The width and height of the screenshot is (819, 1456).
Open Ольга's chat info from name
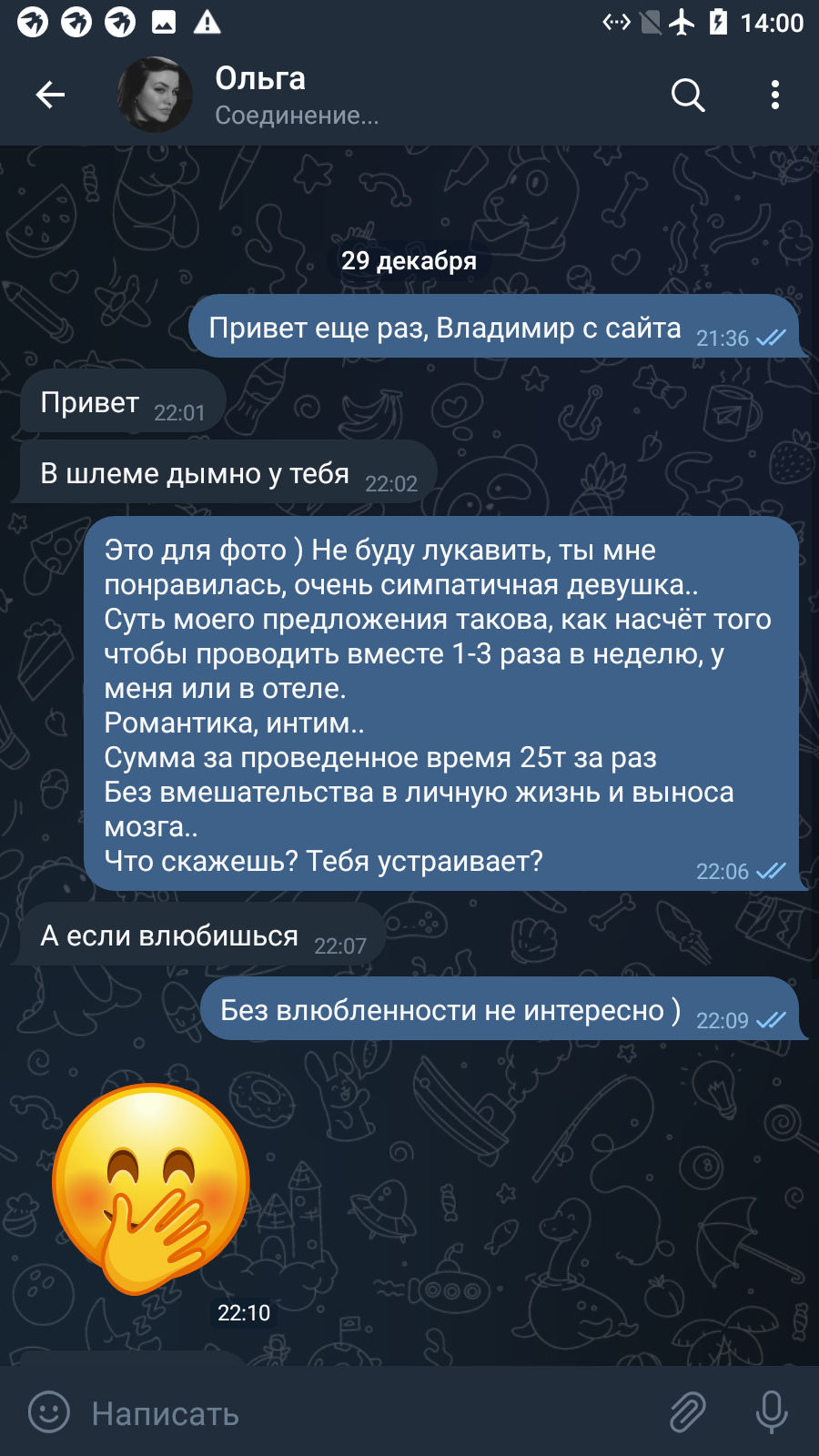pos(260,79)
